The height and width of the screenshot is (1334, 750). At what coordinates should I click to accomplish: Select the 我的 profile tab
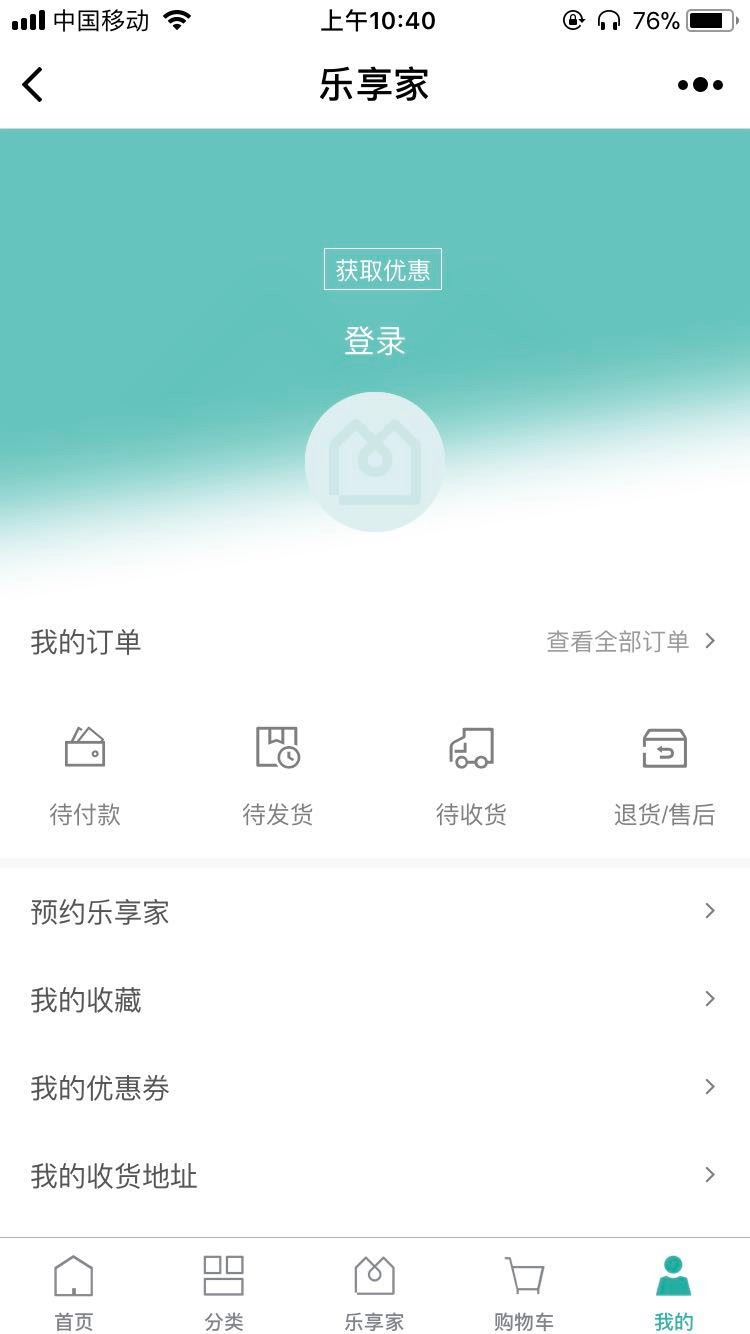[x=674, y=1292]
